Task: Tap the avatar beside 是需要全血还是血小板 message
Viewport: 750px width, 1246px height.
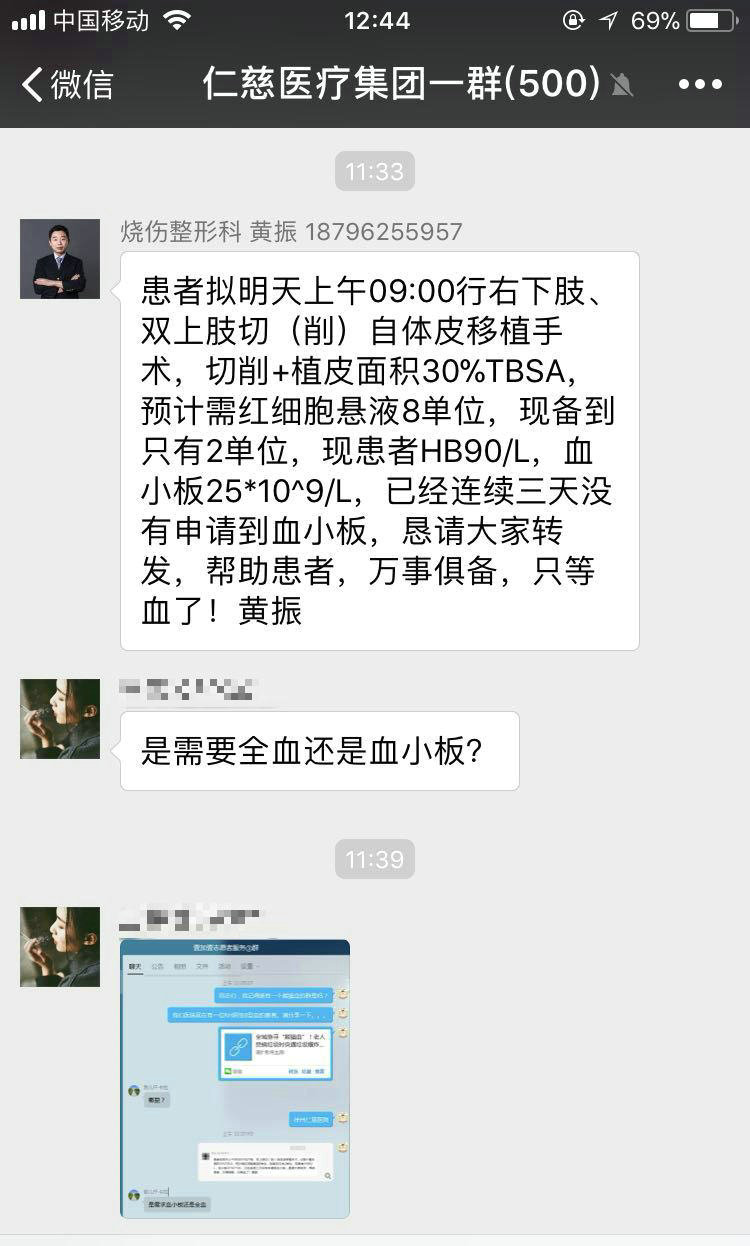Action: (x=60, y=719)
